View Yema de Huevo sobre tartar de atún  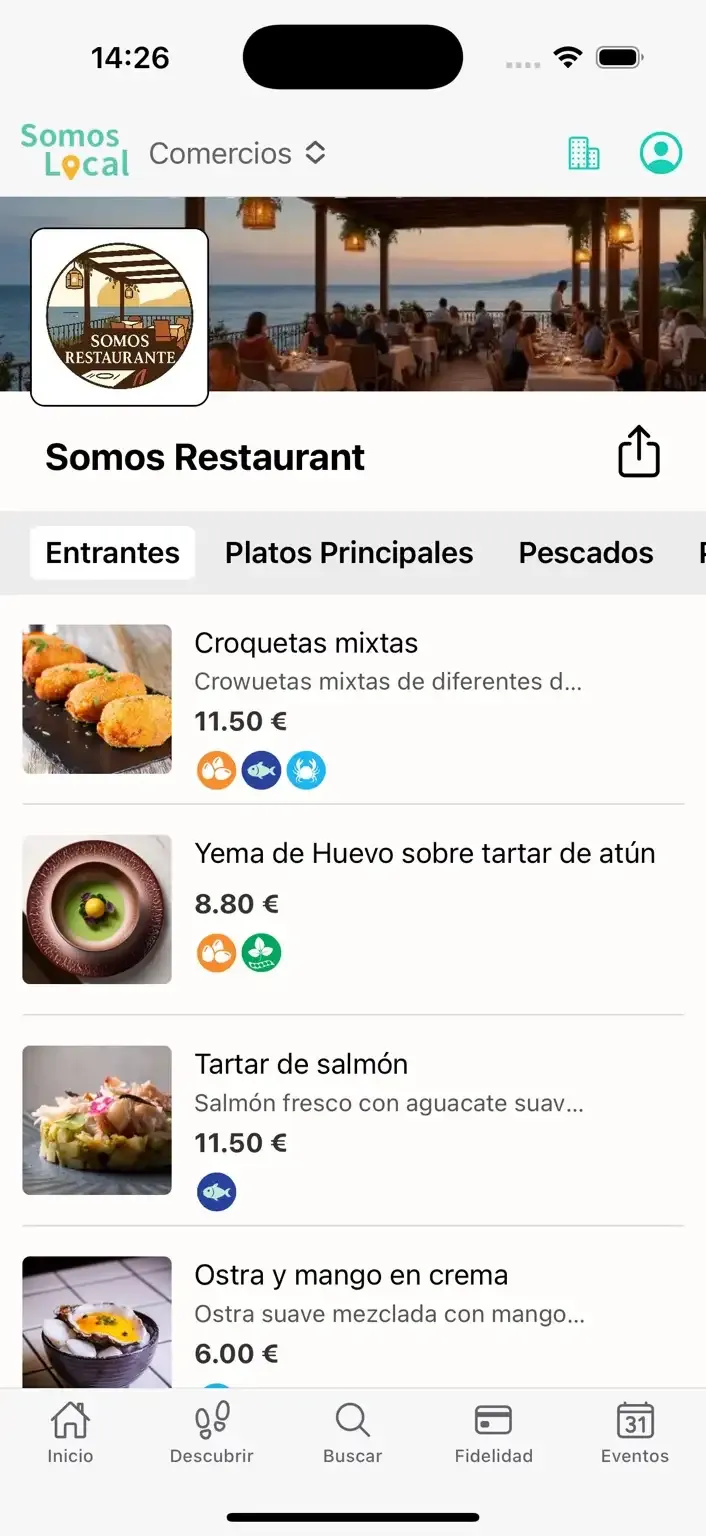tap(425, 853)
